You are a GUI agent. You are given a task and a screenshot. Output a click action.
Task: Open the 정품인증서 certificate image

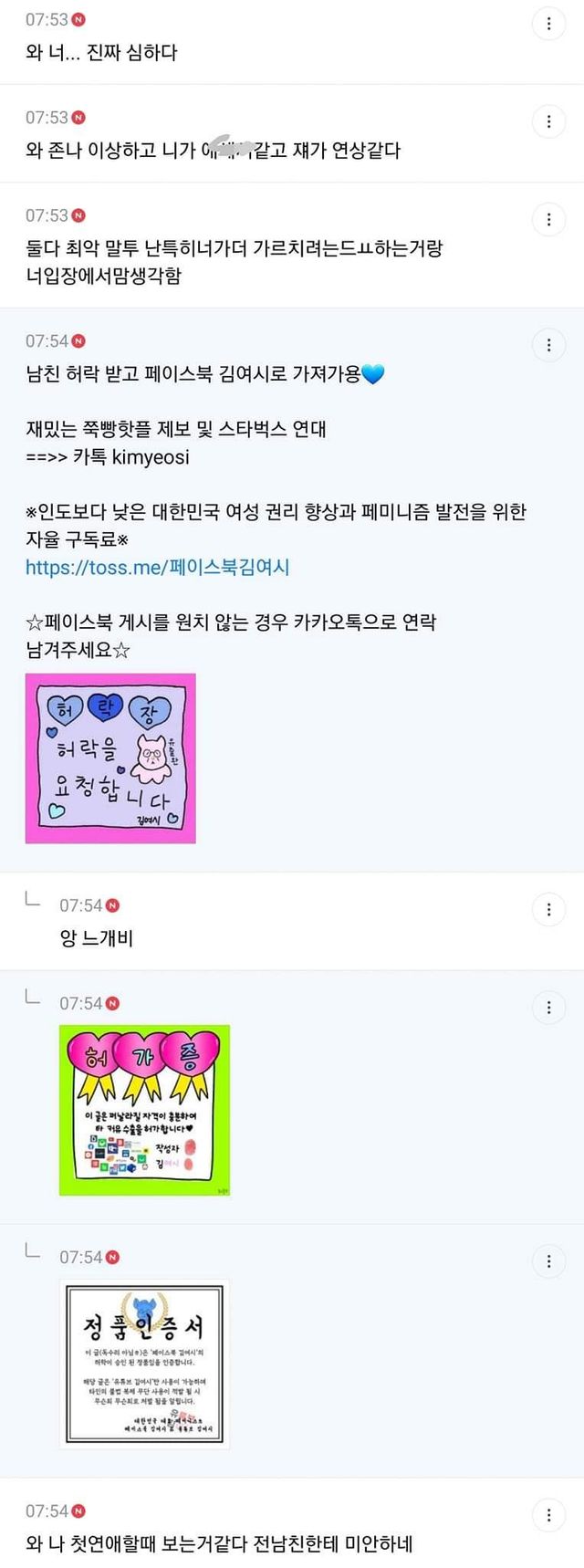144,1364
